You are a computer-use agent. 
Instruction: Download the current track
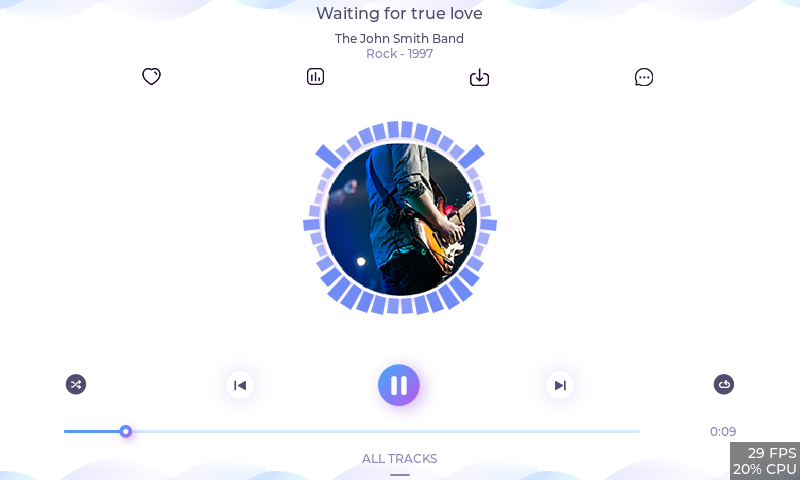[479, 77]
